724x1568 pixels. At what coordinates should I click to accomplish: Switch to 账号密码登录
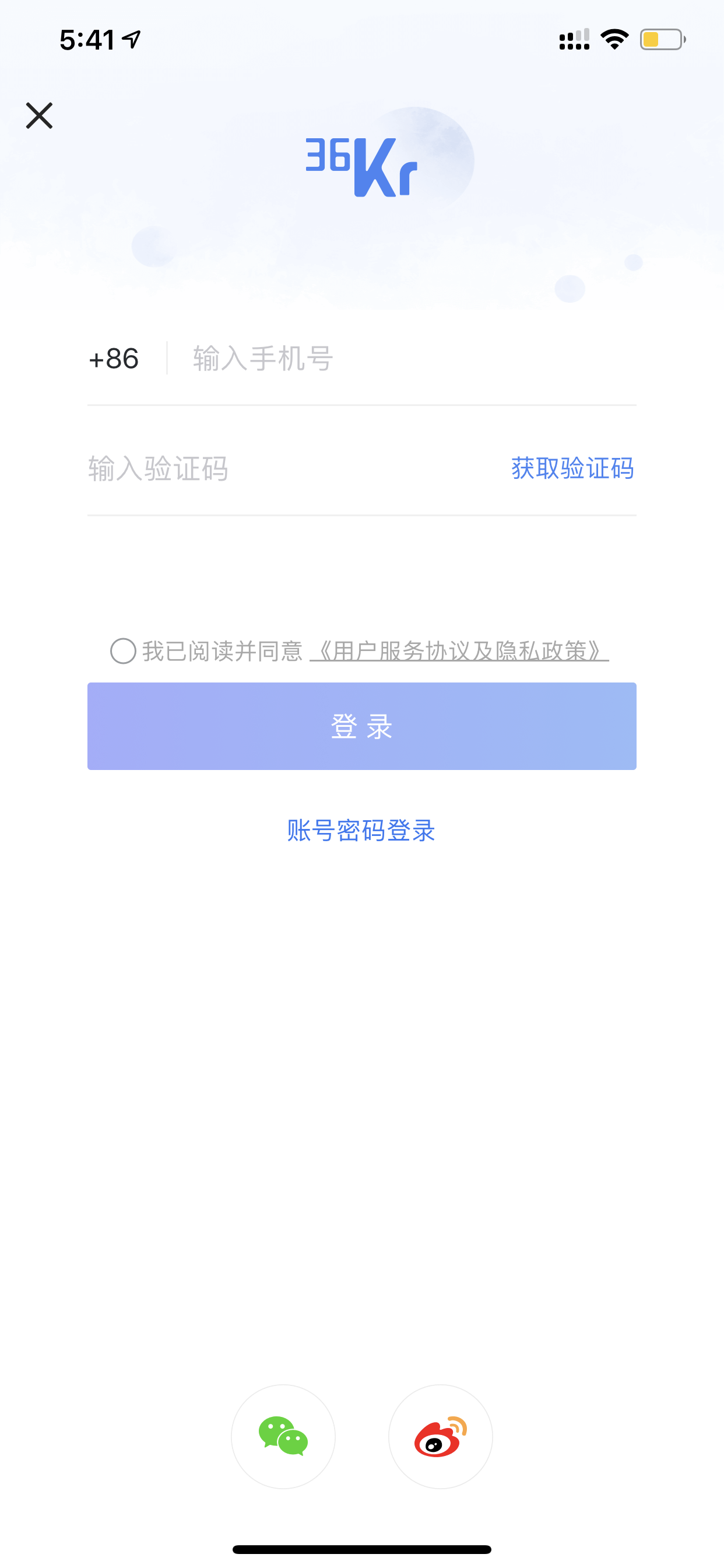pos(361,830)
